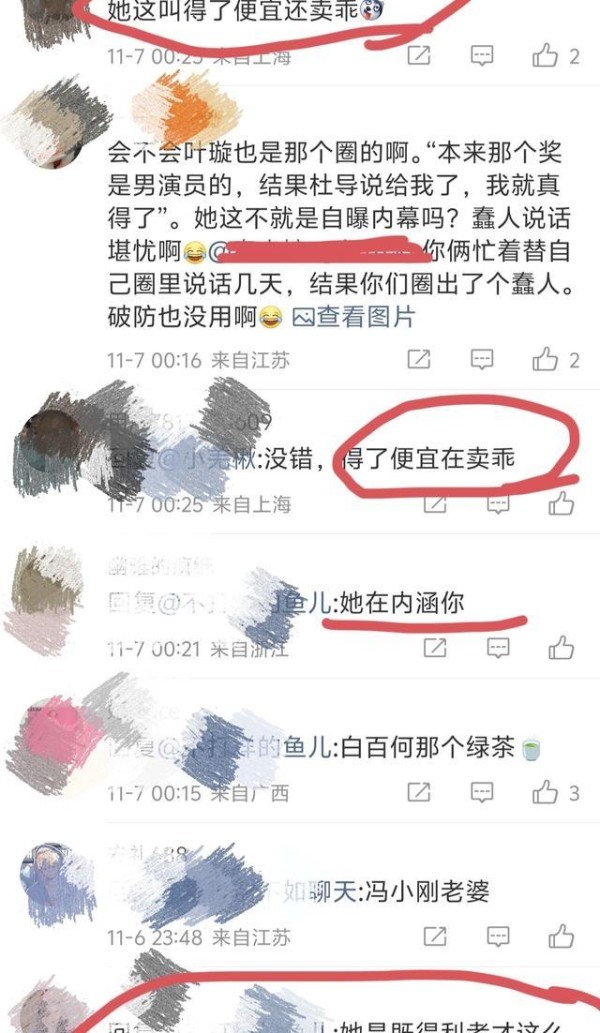Like the comment "她这叫得了便宜还卖乖"
The image size is (600, 1033).
pyautogui.click(x=546, y=55)
